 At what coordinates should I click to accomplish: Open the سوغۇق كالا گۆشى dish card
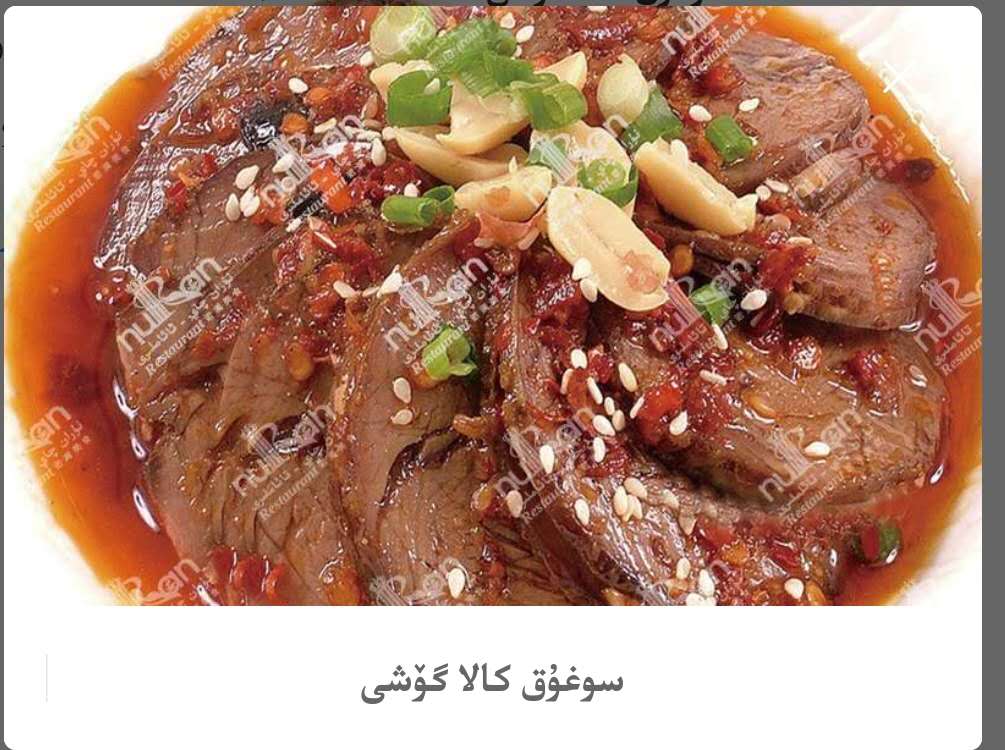pyautogui.click(x=492, y=681)
